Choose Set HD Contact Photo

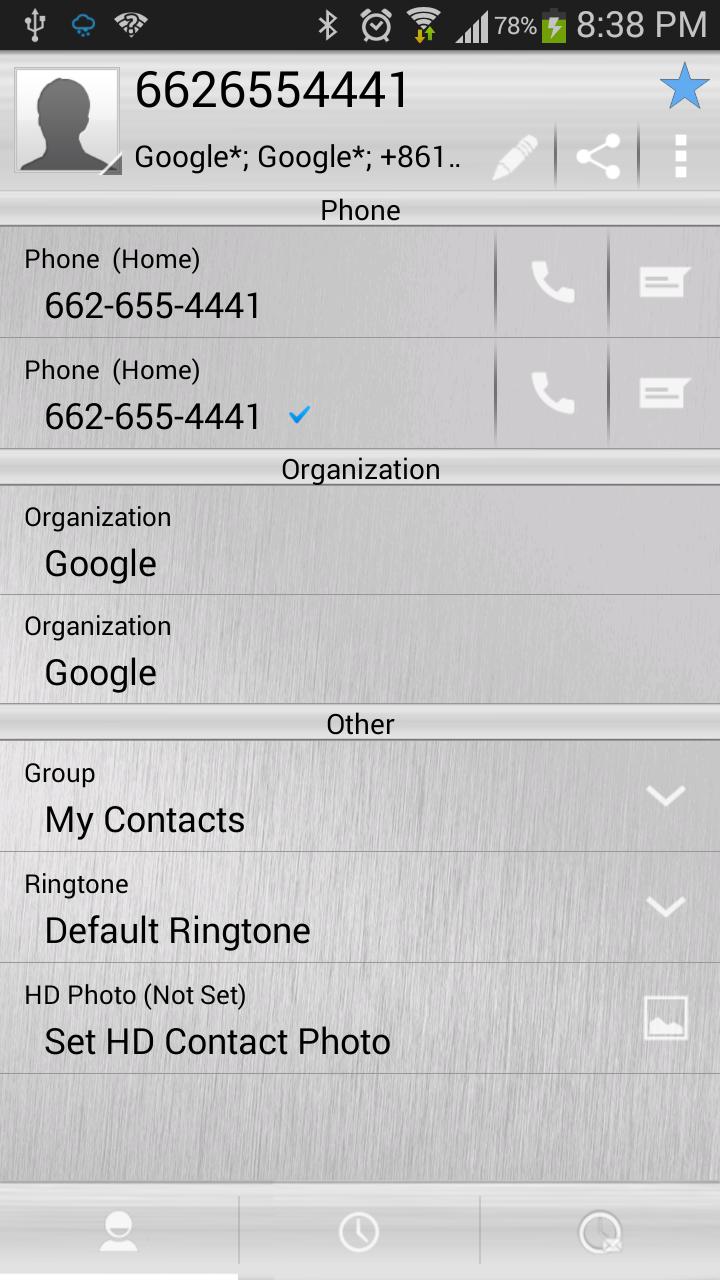pos(217,1041)
